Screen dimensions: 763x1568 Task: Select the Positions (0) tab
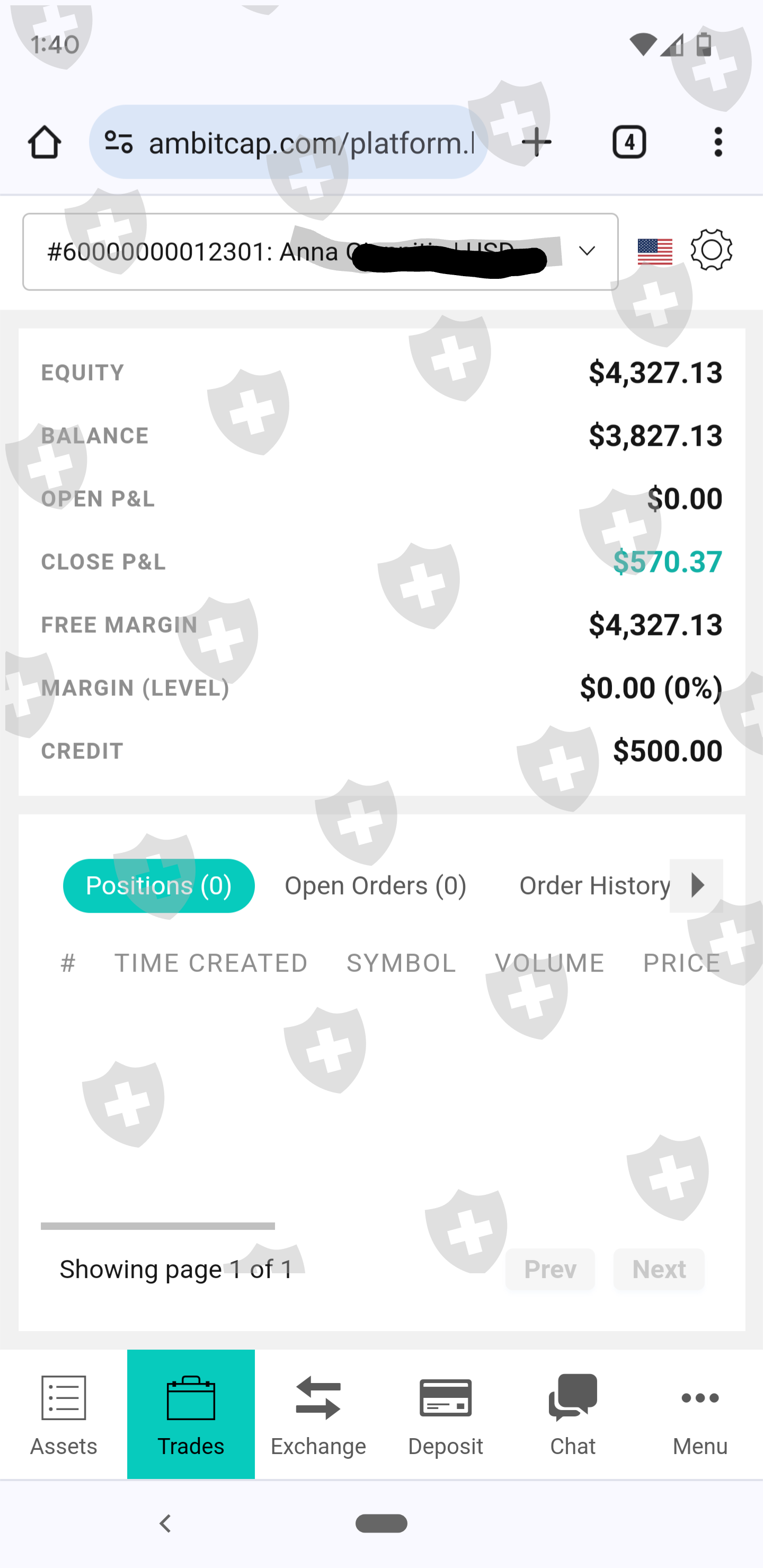(x=159, y=886)
